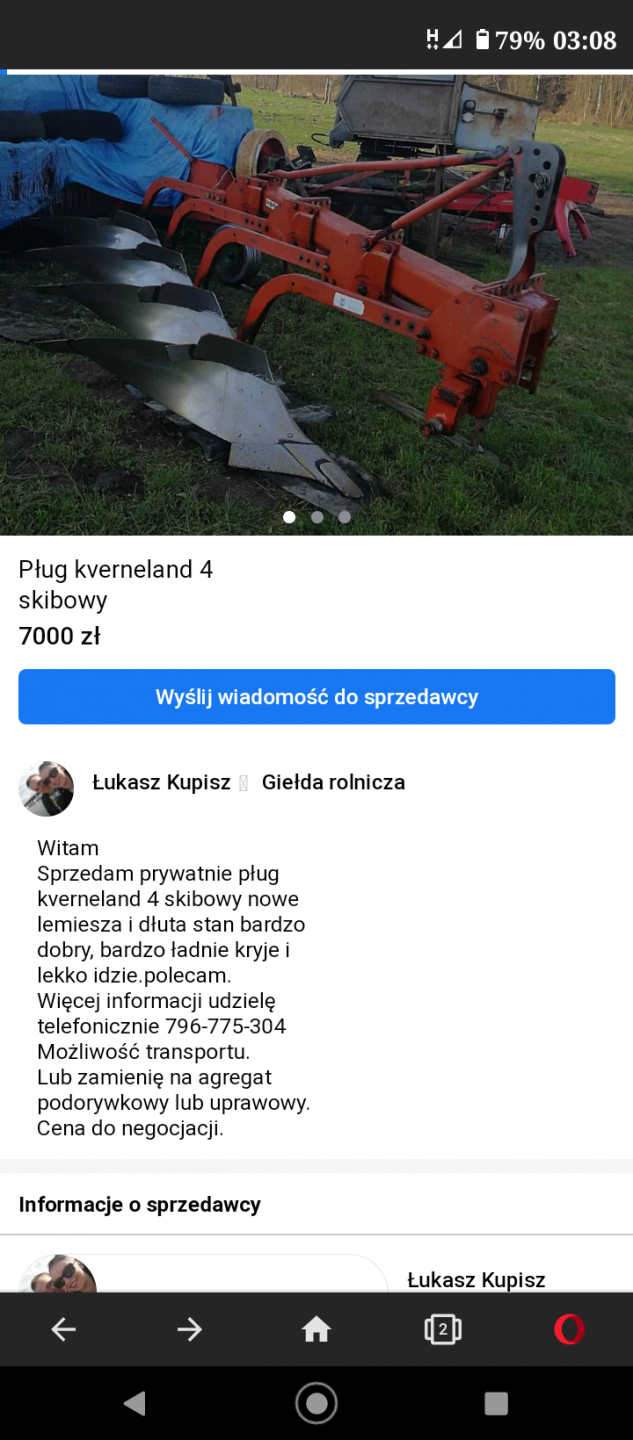This screenshot has width=633, height=1440.
Task: Open the browser home page
Action: 316,1329
